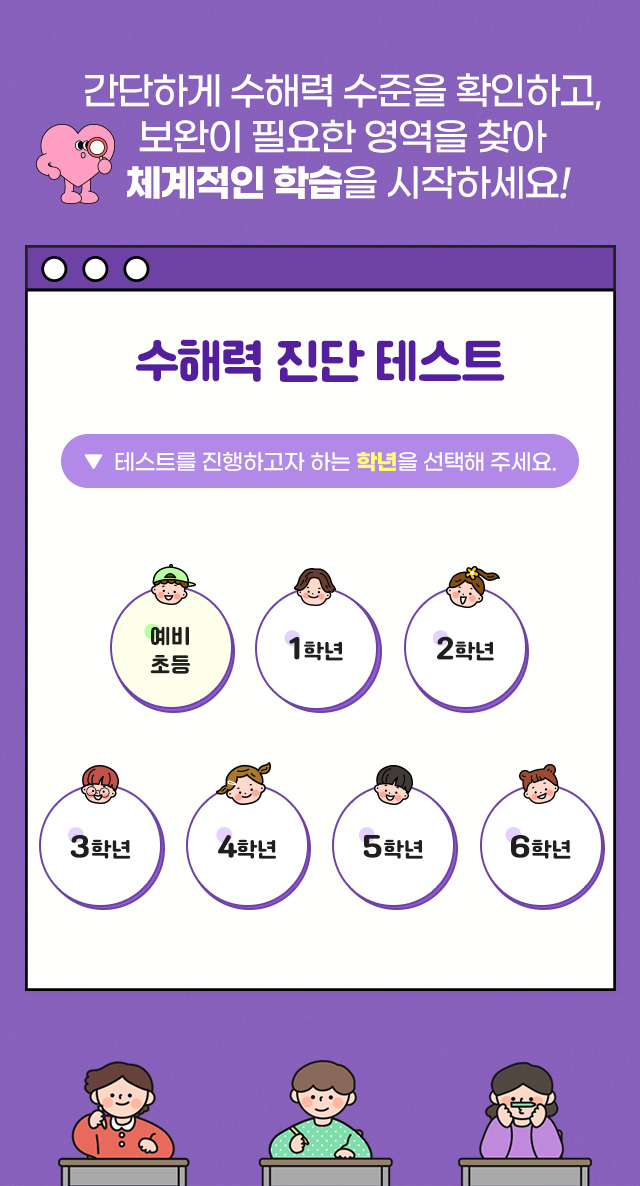
Task: Choose 1학년 for the test
Action: (x=317, y=649)
